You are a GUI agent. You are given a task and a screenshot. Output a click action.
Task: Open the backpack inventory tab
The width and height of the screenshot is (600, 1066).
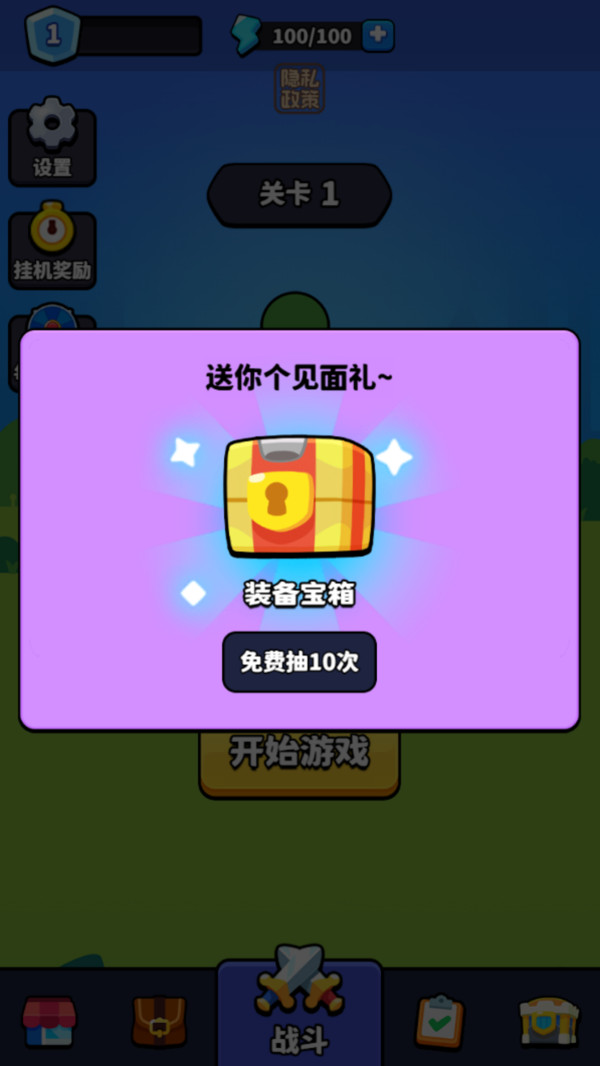tap(159, 1021)
